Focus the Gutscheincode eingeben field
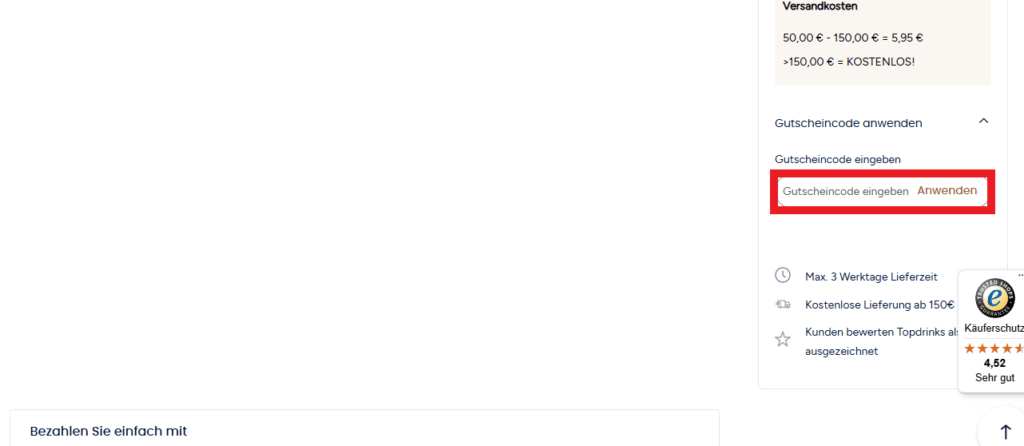The width and height of the screenshot is (1024, 446). pos(845,191)
